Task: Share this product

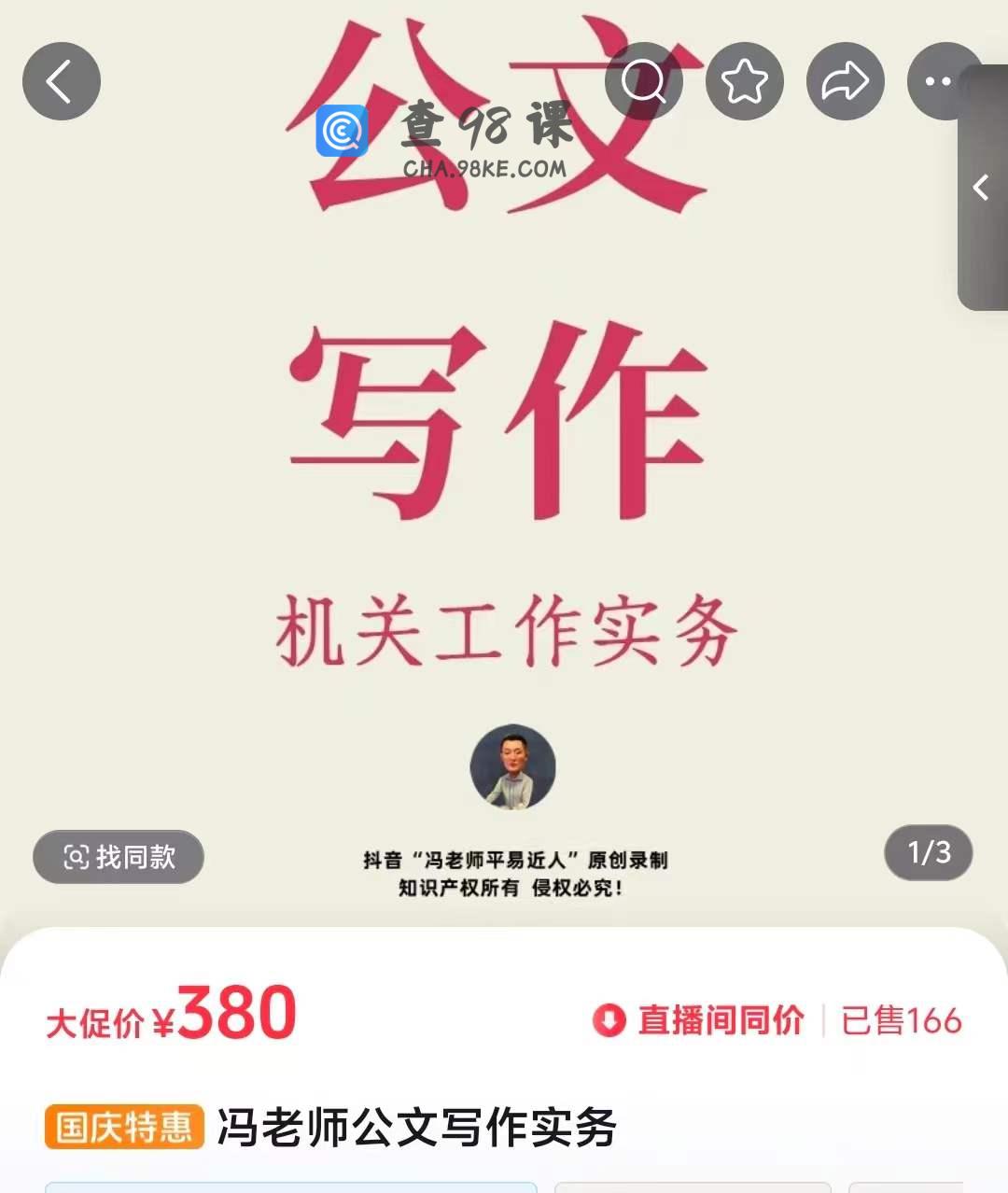Action: [x=845, y=81]
